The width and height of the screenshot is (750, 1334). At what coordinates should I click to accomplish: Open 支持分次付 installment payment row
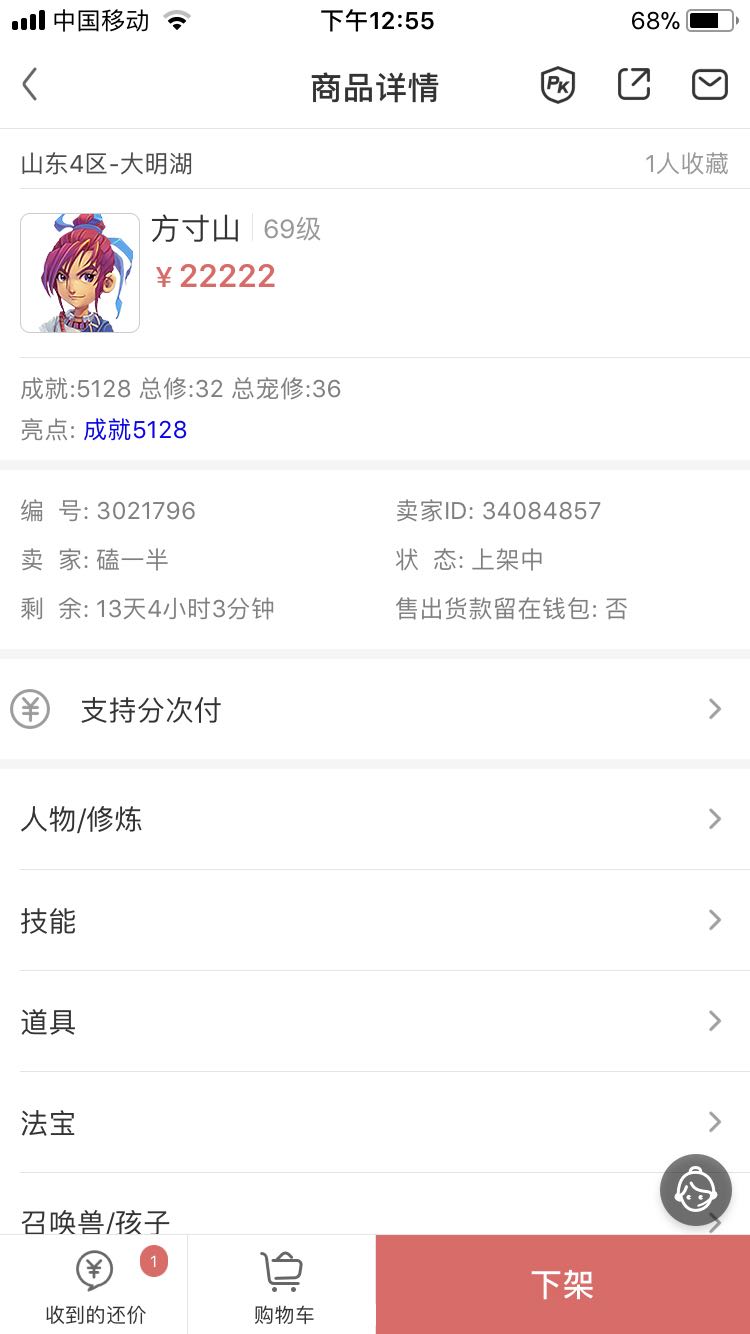click(x=375, y=710)
